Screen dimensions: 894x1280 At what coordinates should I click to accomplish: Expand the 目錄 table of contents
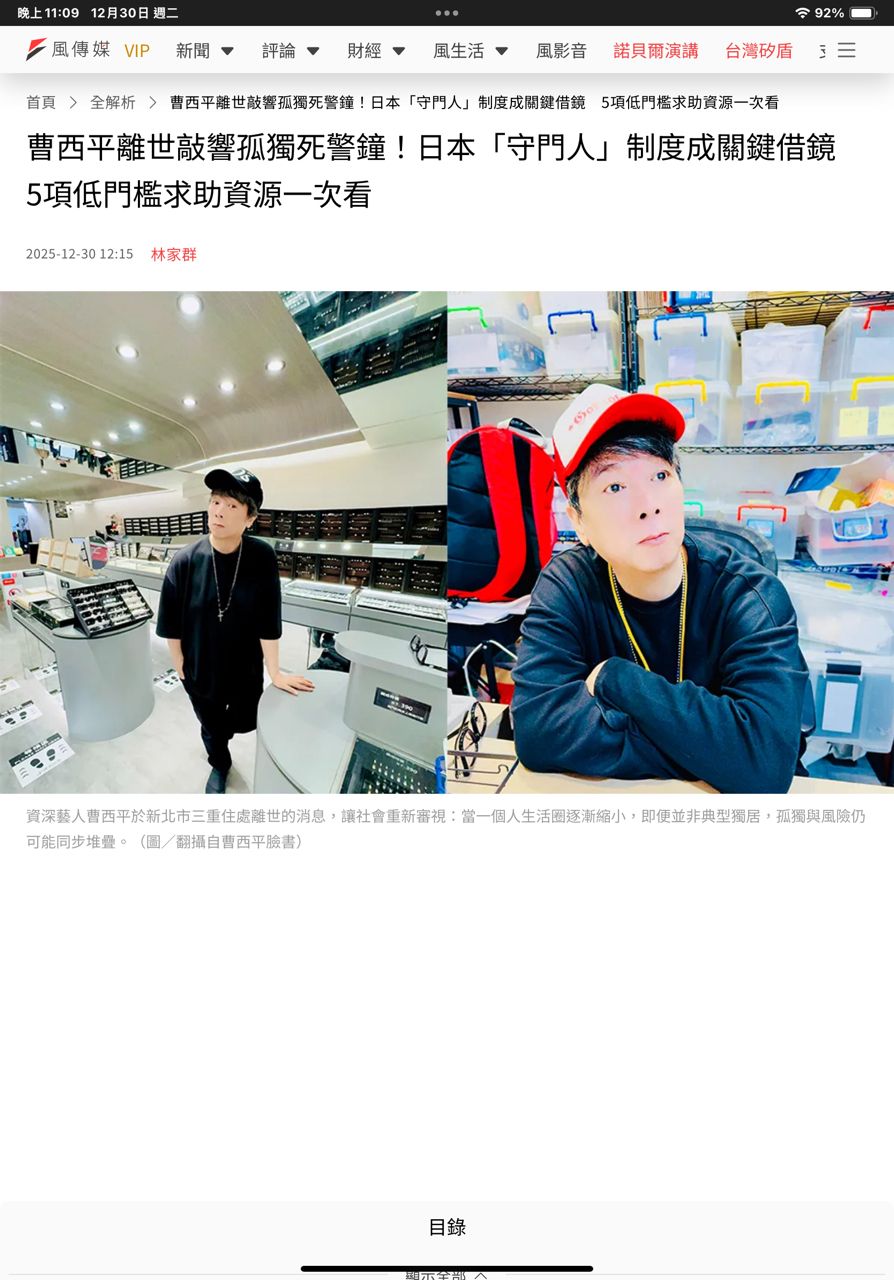[x=447, y=1227]
